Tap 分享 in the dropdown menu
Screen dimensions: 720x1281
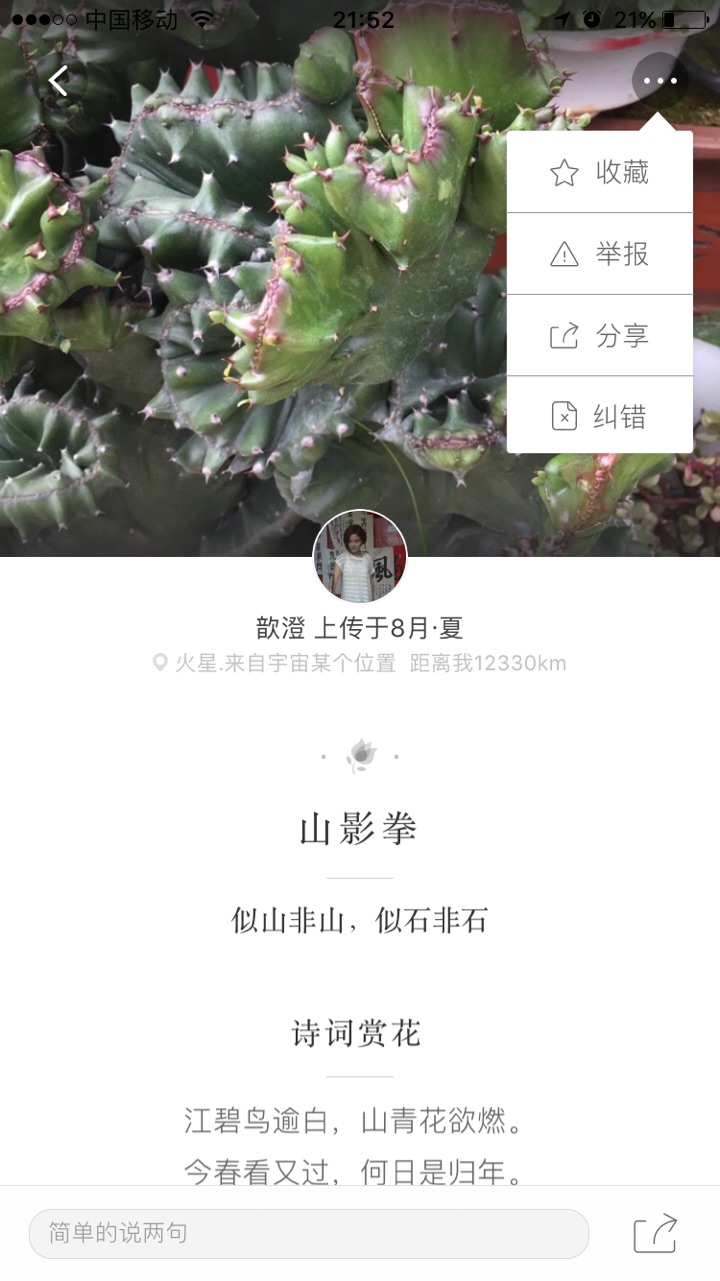(x=600, y=336)
